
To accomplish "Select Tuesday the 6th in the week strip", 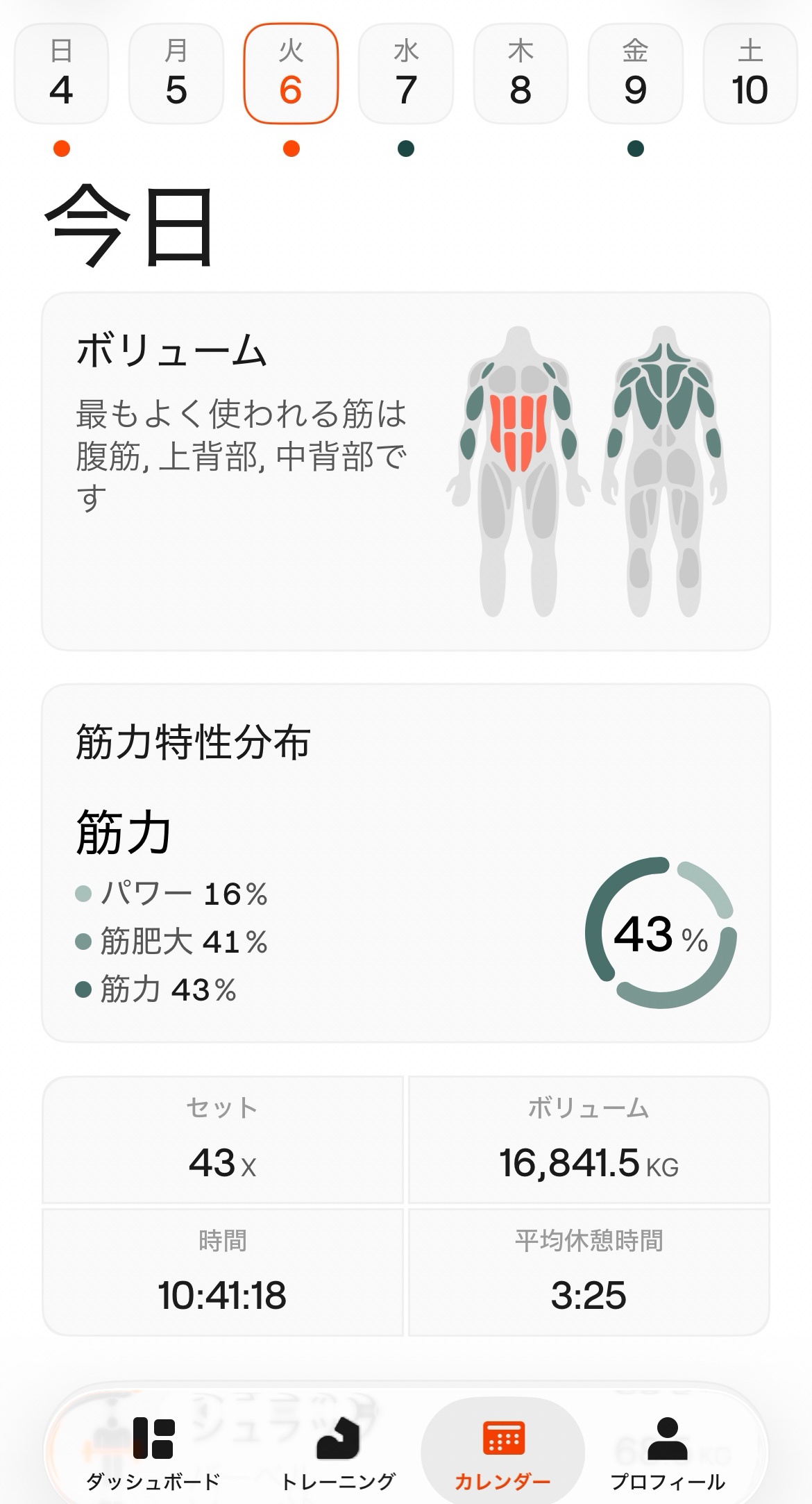I will click(291, 74).
